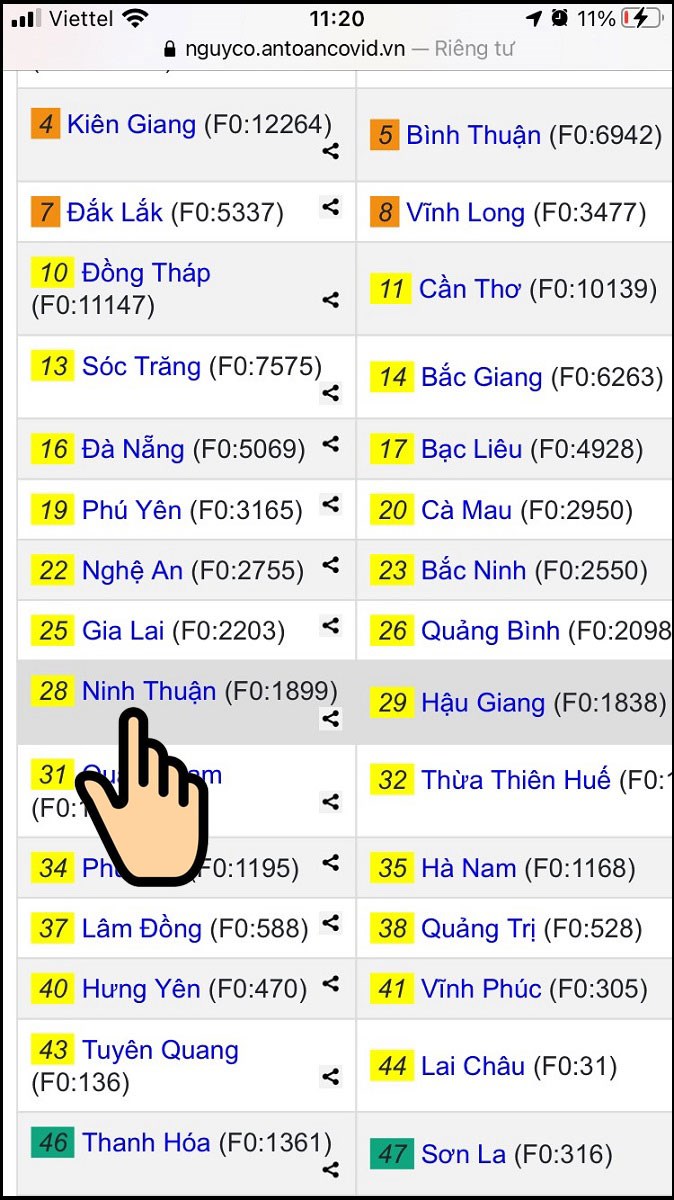The image size is (674, 1200).
Task: Select the Đồng Tháp link
Action: 146,273
